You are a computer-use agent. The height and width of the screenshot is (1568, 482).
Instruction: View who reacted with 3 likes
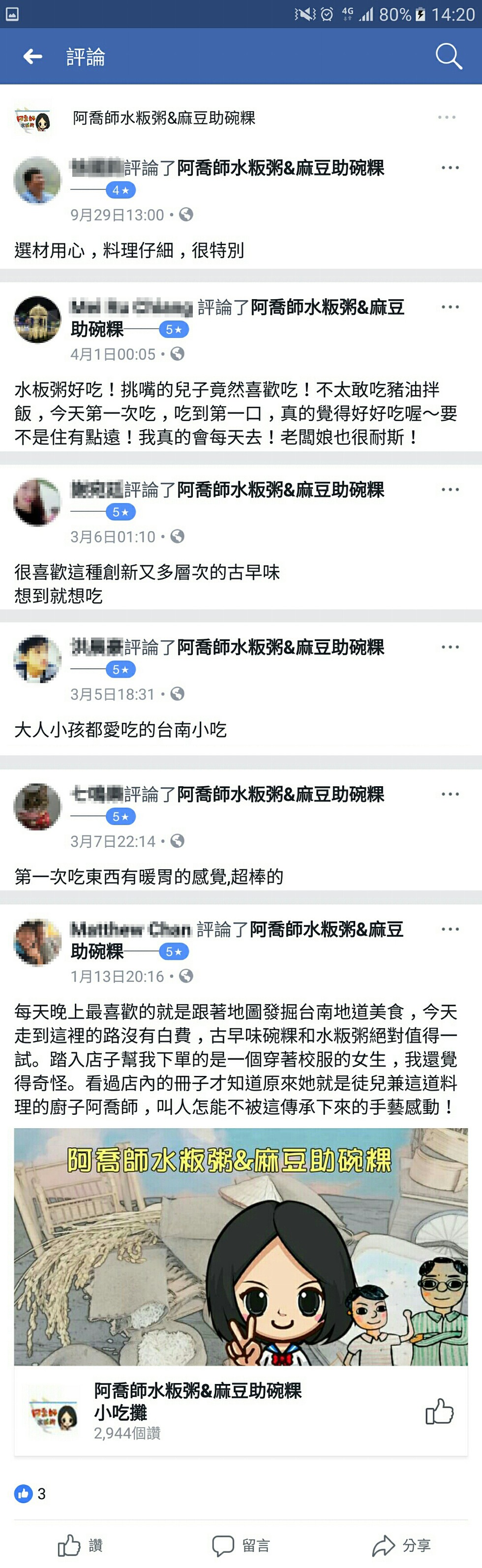(x=30, y=1494)
